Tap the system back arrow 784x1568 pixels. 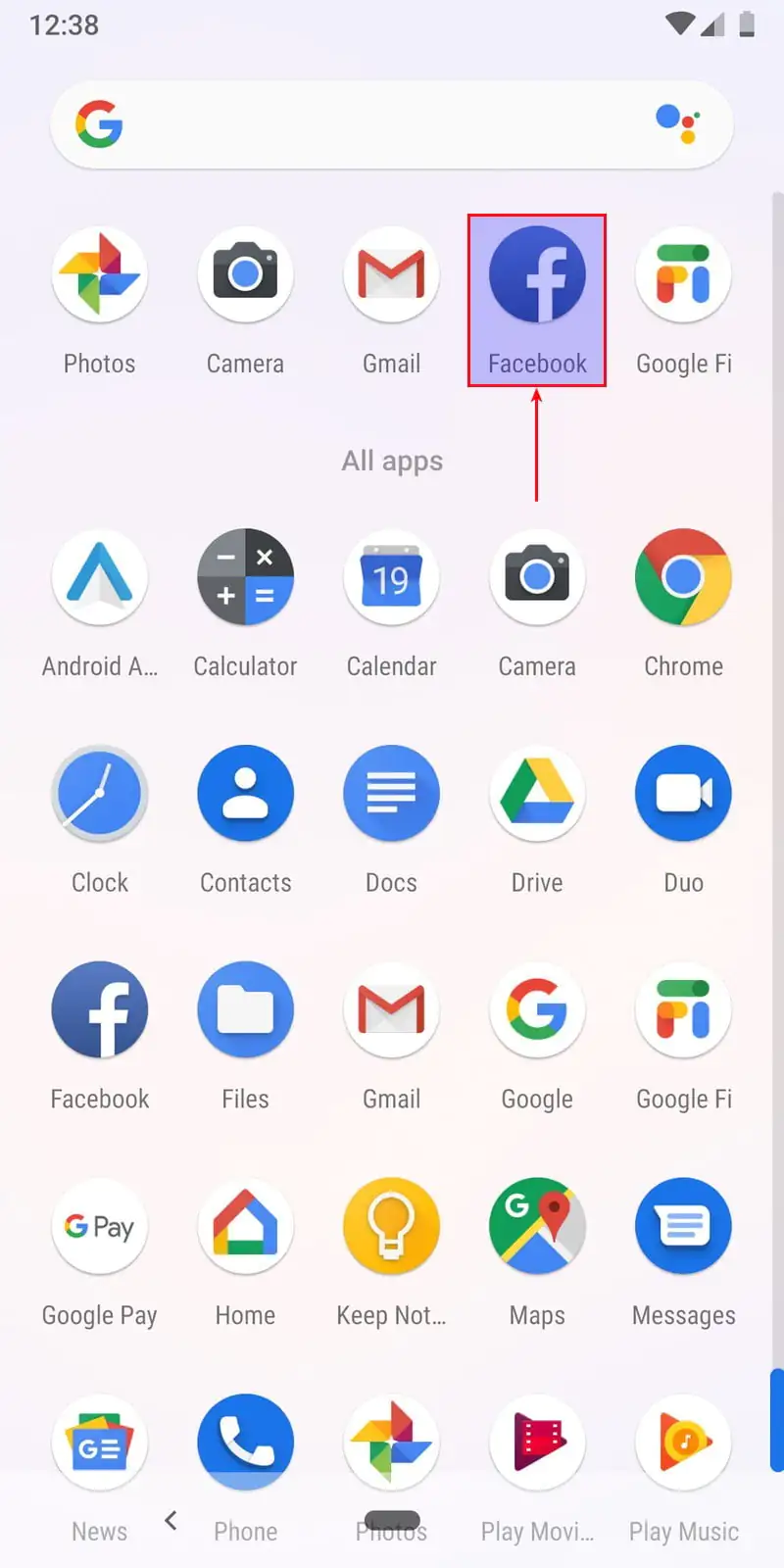pyautogui.click(x=171, y=1520)
